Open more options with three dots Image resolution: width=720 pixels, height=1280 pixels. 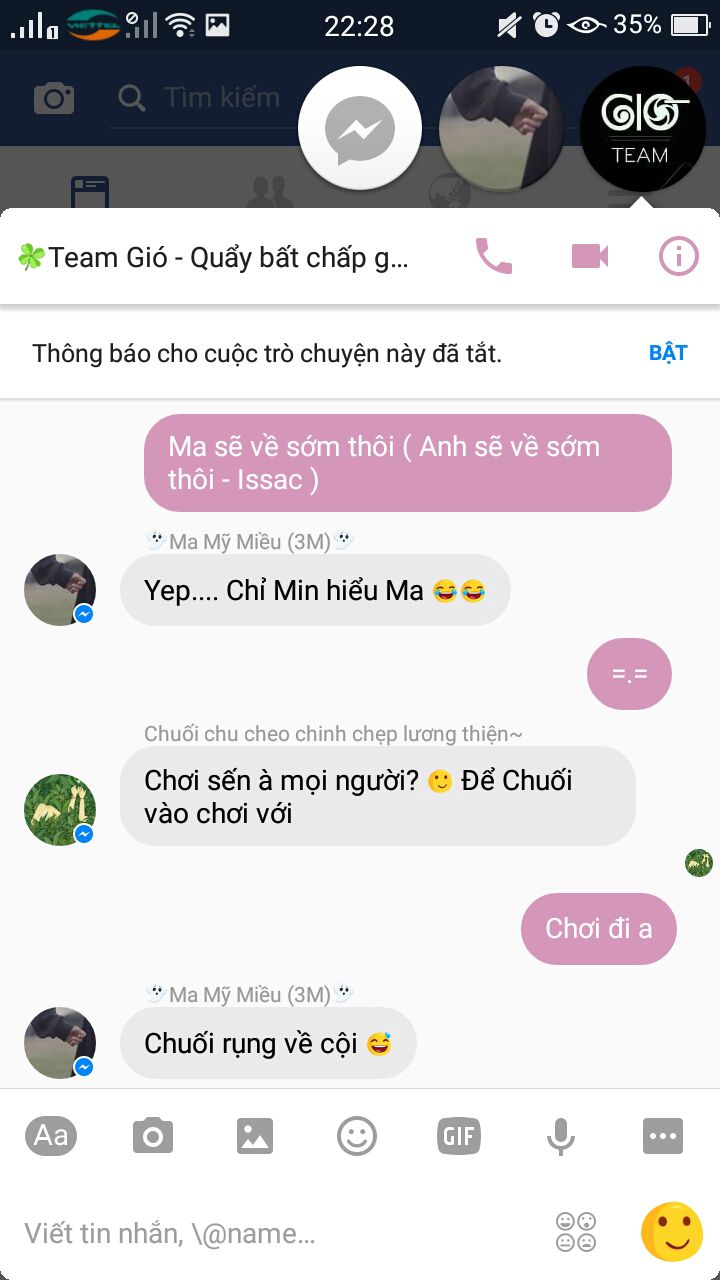(x=663, y=1136)
